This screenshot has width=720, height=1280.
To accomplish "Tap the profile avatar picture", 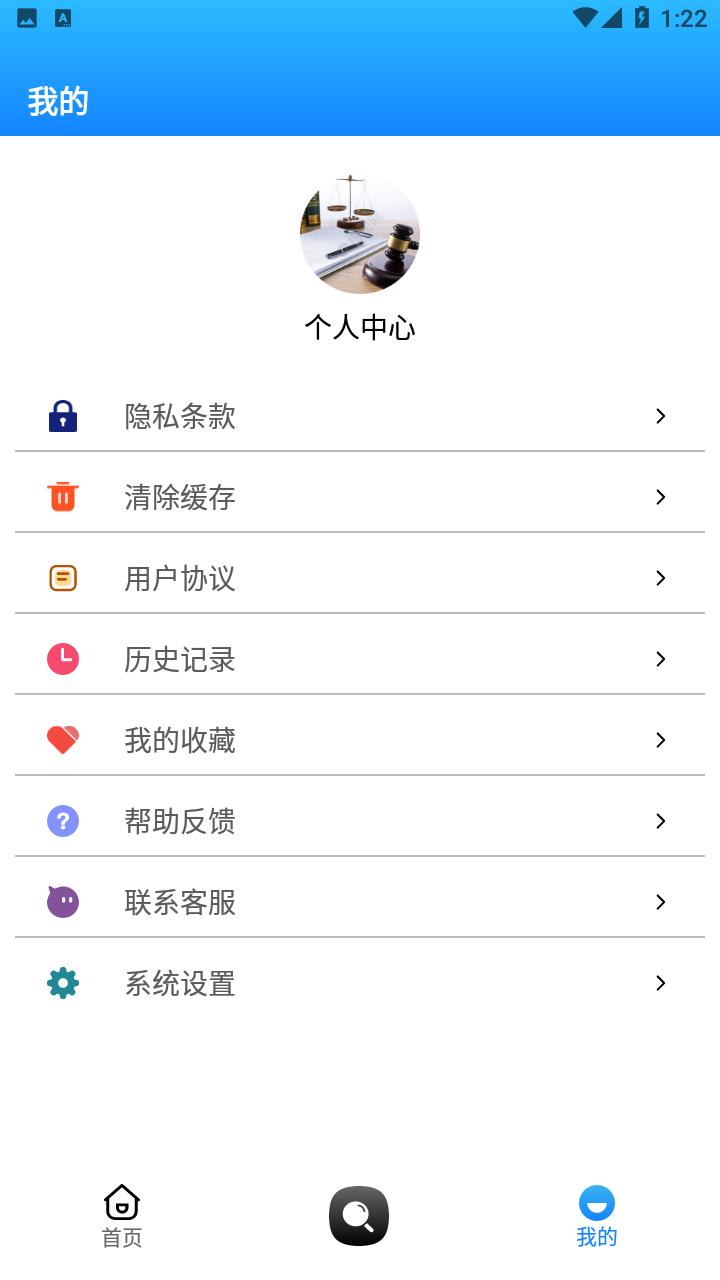I will coord(360,234).
